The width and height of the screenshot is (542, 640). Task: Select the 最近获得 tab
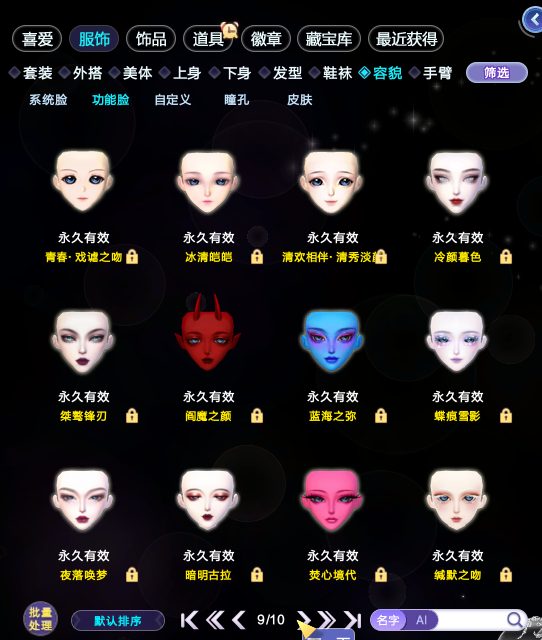point(406,39)
